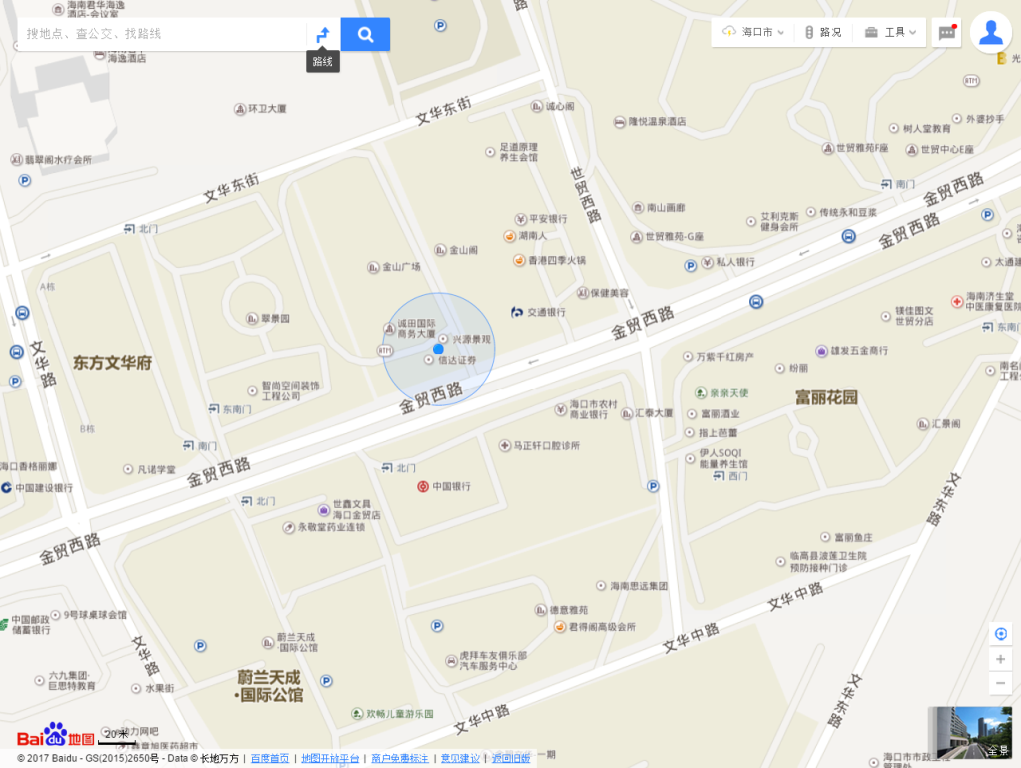
Task: Tap the blue magnifier search button
Action: coord(365,34)
